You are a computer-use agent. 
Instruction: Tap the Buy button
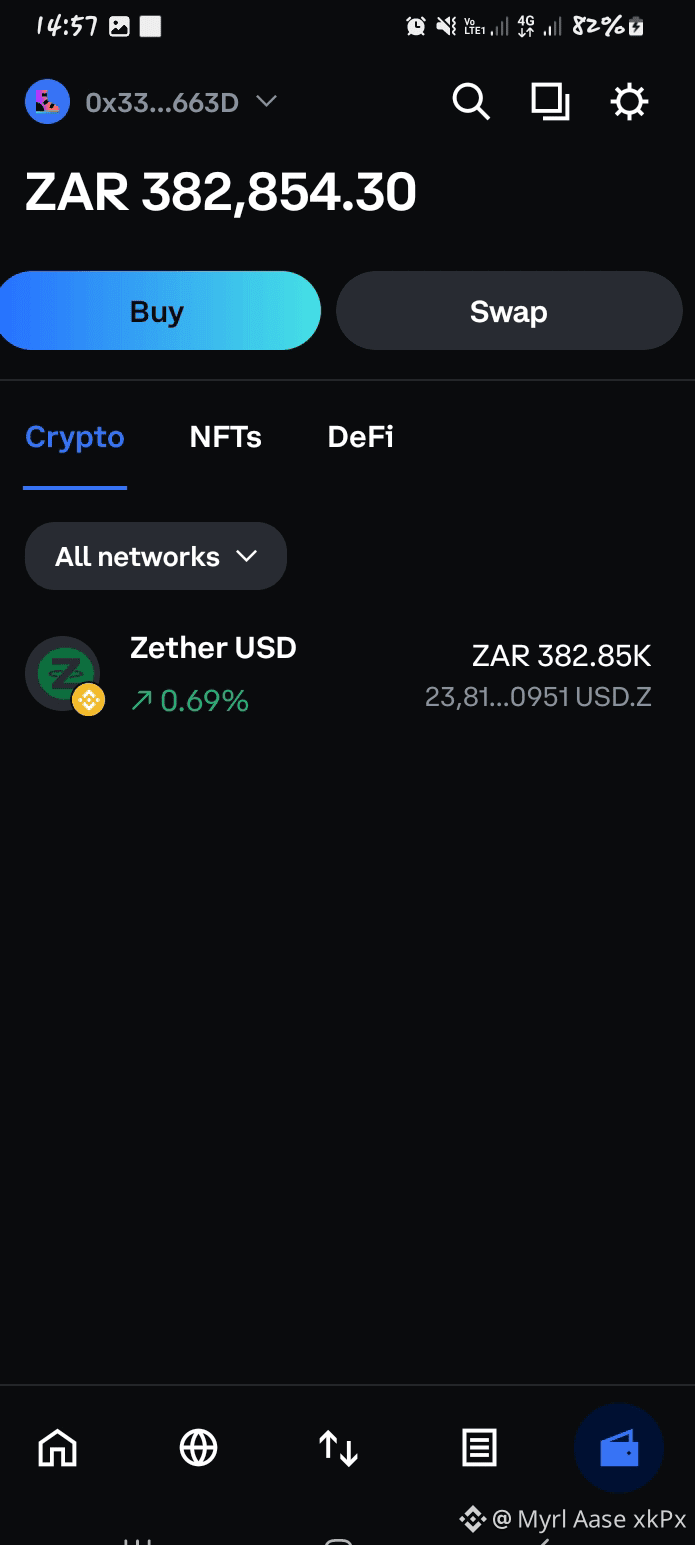pos(158,311)
